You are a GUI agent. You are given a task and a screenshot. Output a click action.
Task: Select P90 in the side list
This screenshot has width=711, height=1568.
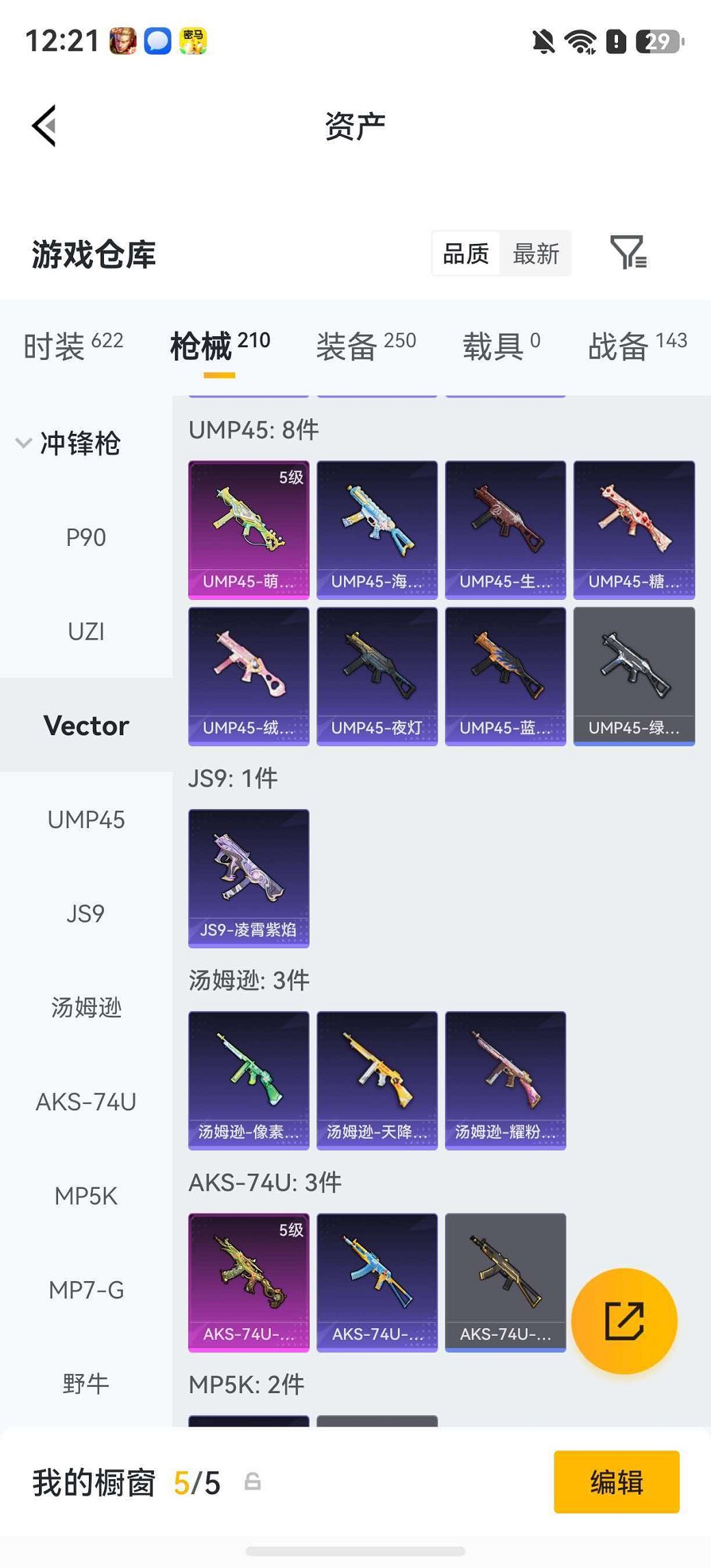pyautogui.click(x=86, y=538)
